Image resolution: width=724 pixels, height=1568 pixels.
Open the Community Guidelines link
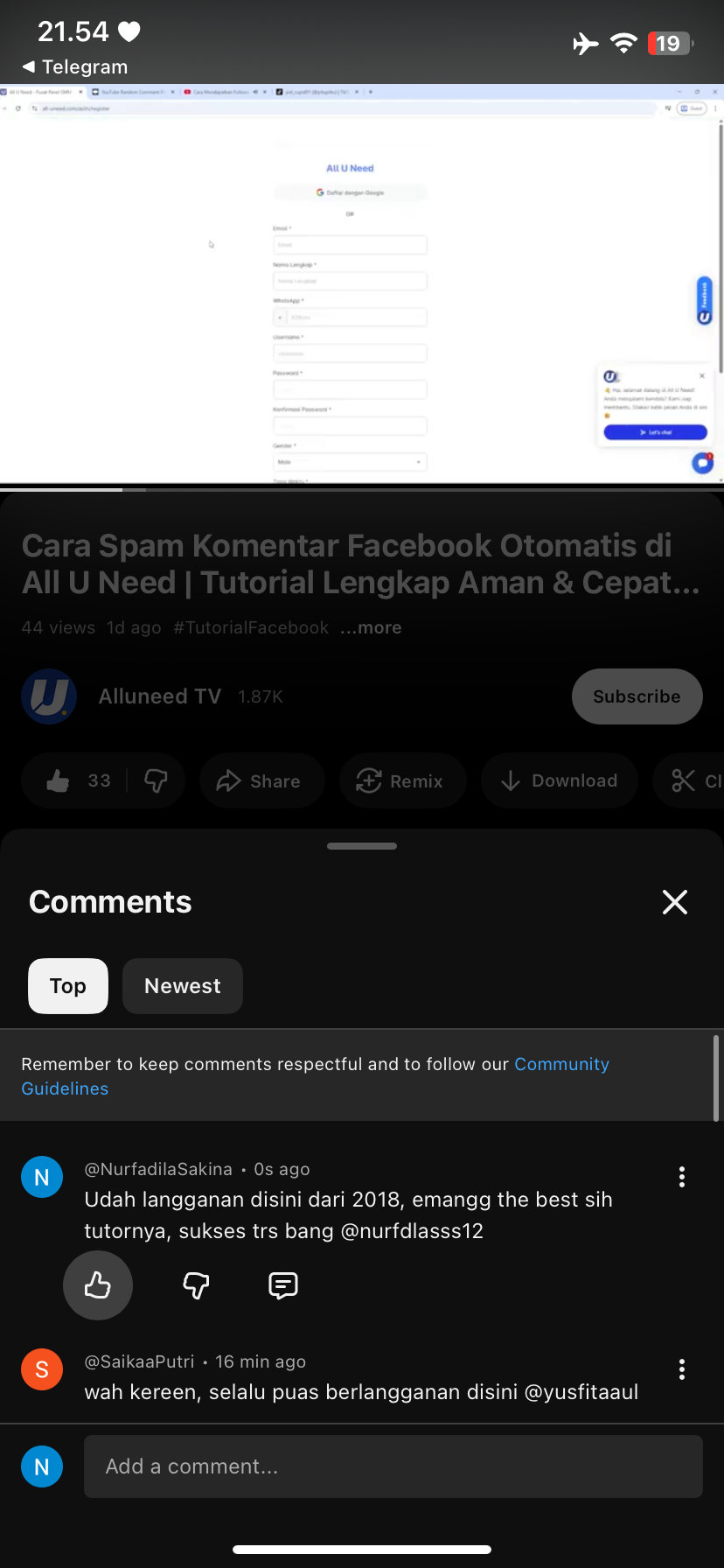(561, 1065)
